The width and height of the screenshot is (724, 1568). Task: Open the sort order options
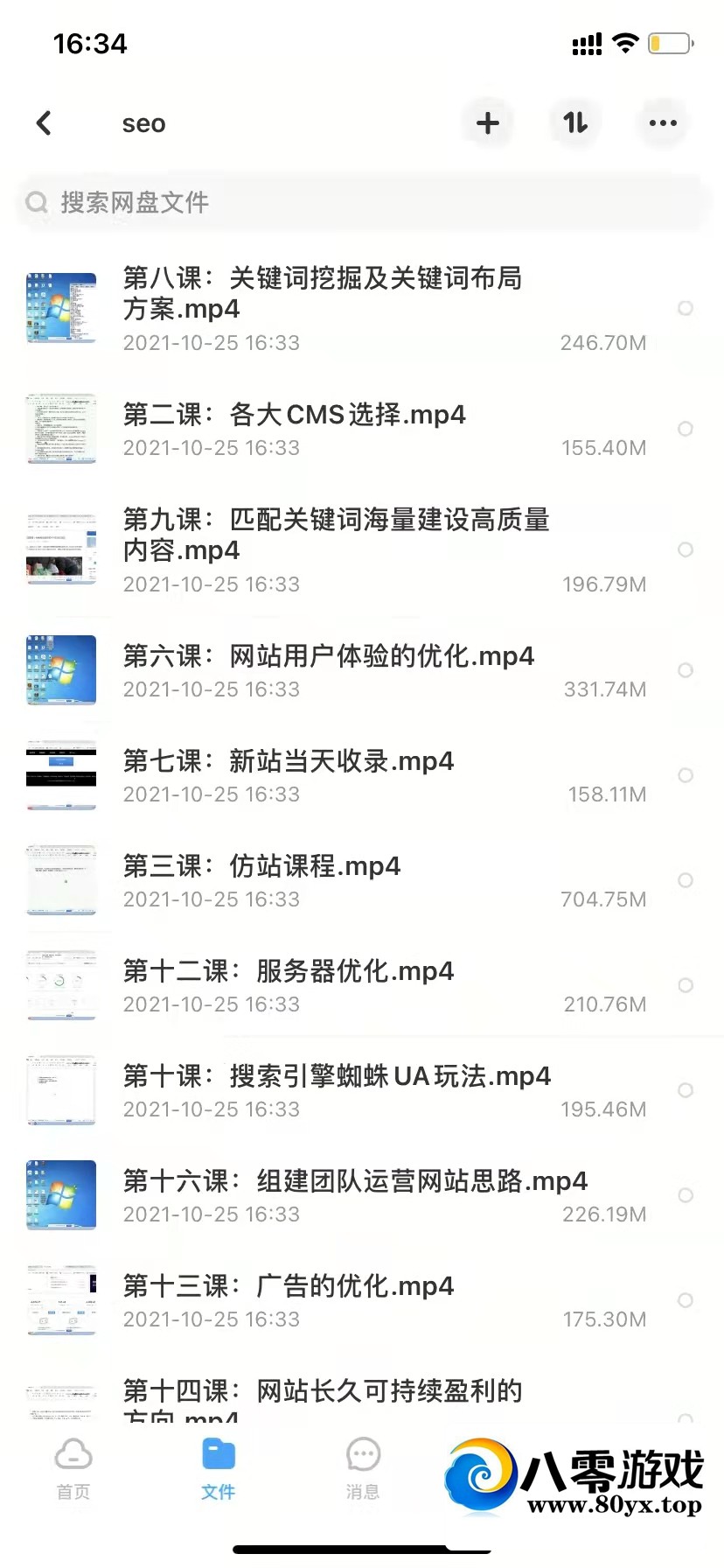coord(574,123)
